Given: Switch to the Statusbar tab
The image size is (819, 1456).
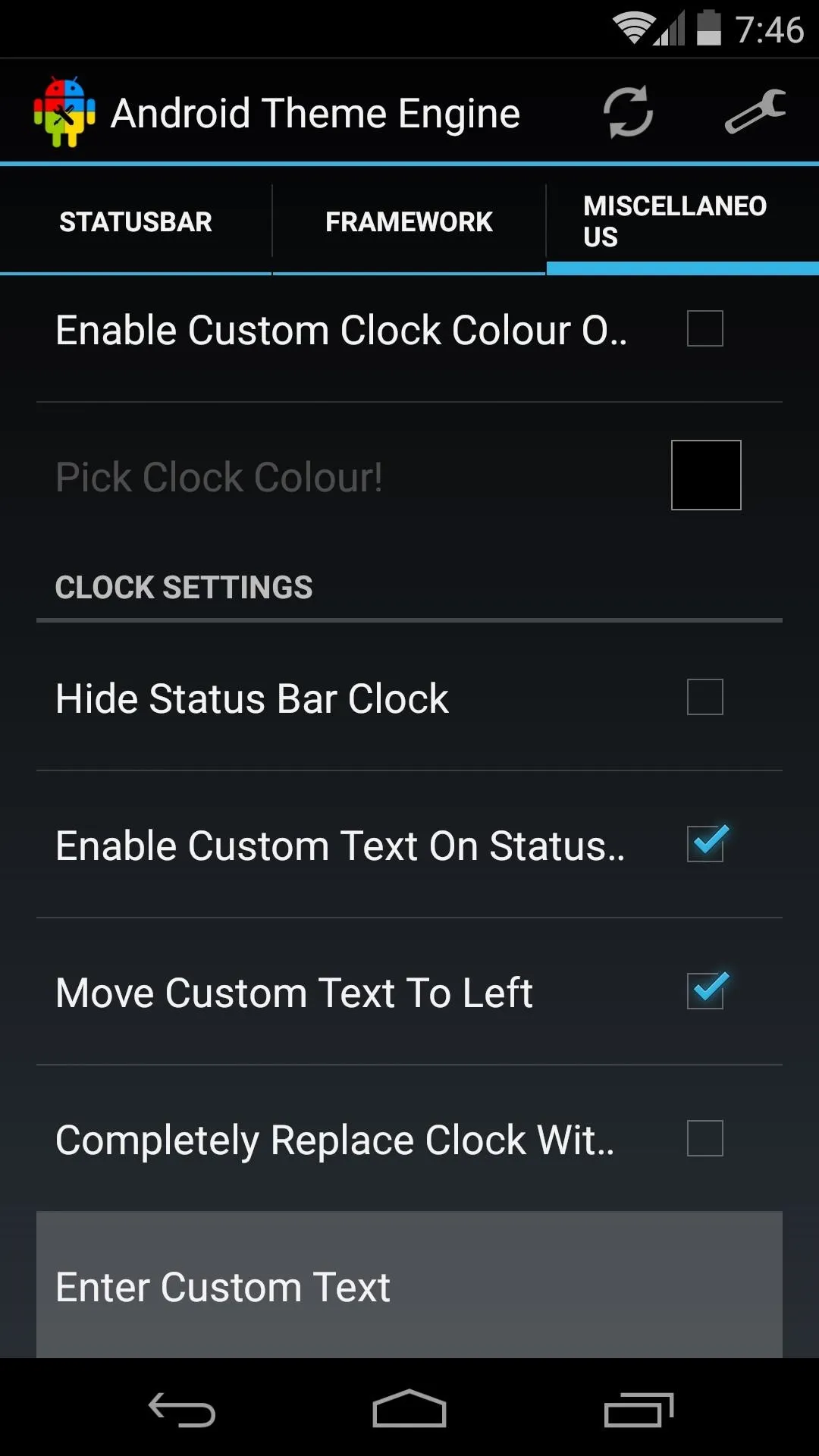Looking at the screenshot, I should click(x=136, y=221).
